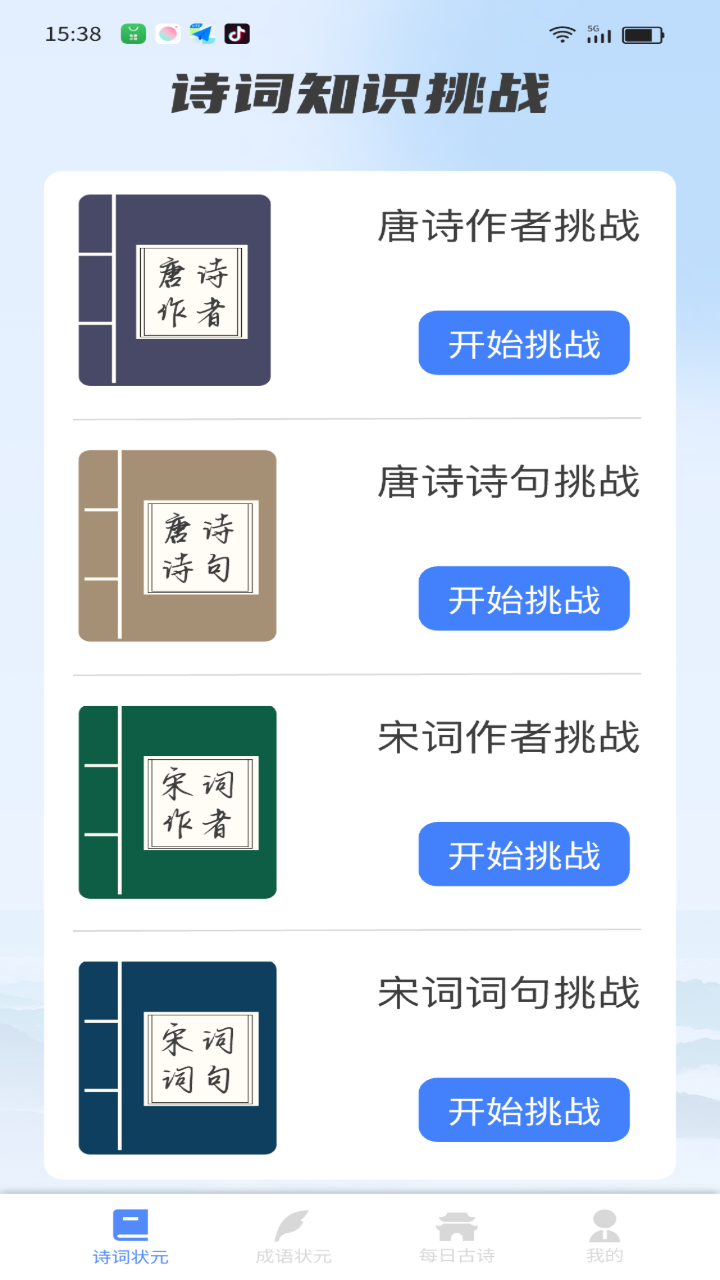Tap the battery indicator
The width and height of the screenshot is (720, 1280).
coord(645,33)
